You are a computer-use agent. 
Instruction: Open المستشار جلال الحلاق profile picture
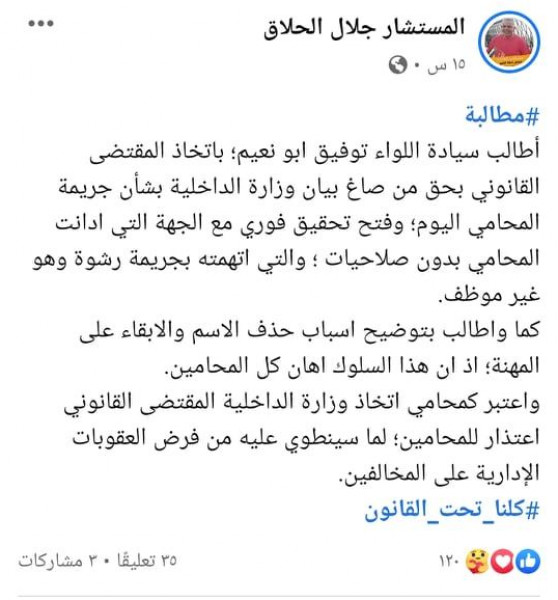[x=509, y=42]
